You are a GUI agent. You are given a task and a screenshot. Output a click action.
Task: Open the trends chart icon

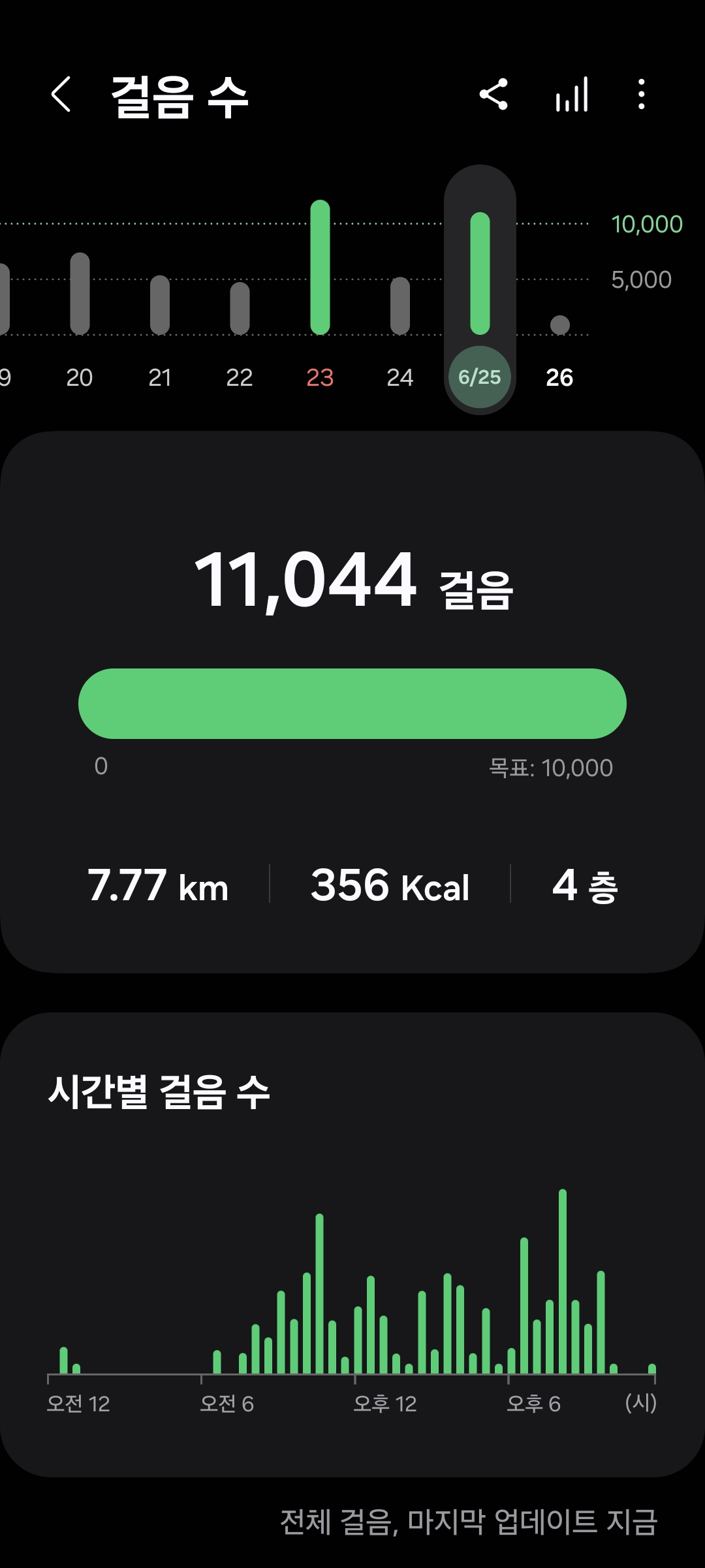[572, 95]
